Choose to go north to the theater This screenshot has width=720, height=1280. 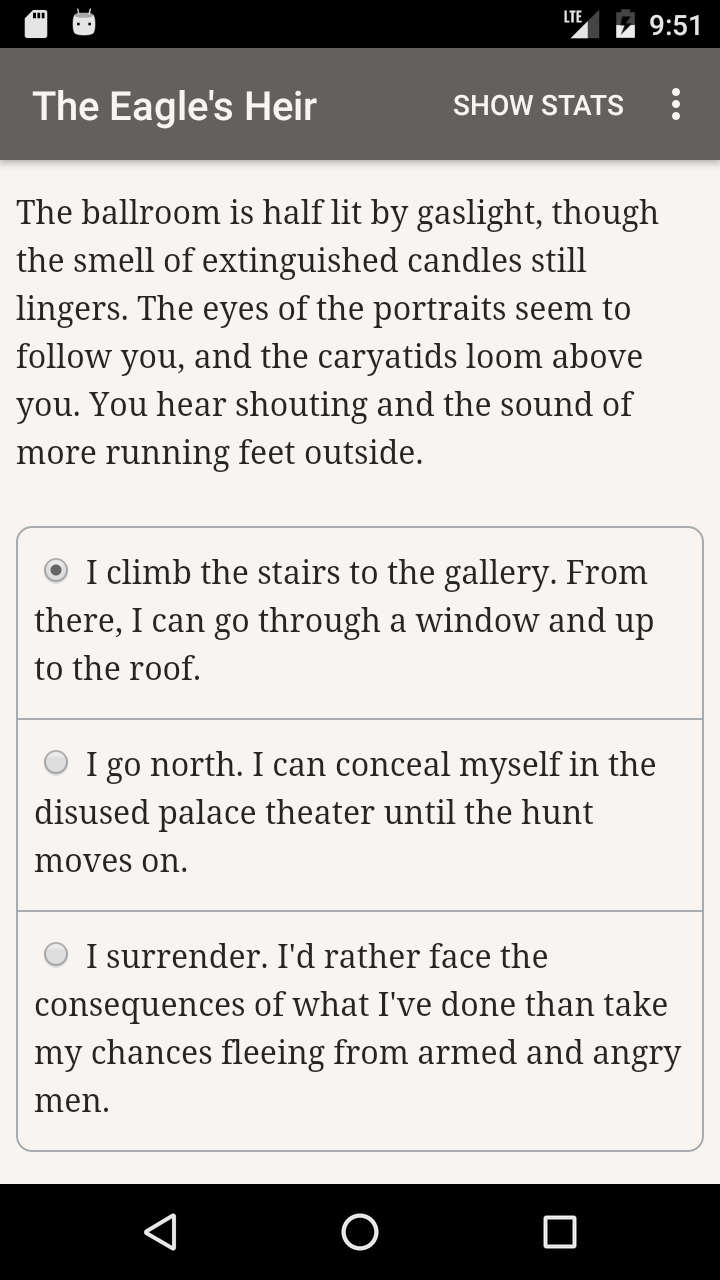(x=57, y=763)
